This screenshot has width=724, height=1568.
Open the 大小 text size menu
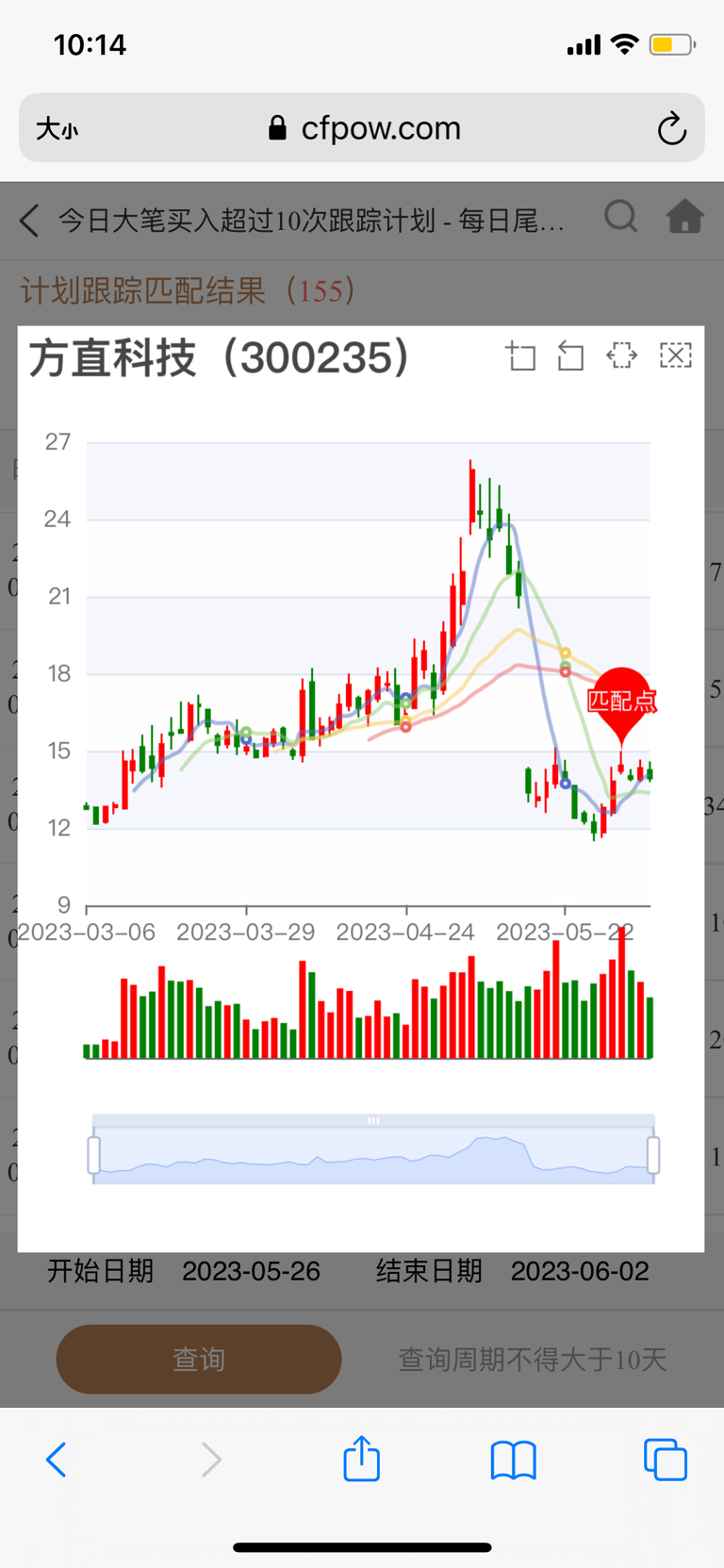[x=57, y=128]
